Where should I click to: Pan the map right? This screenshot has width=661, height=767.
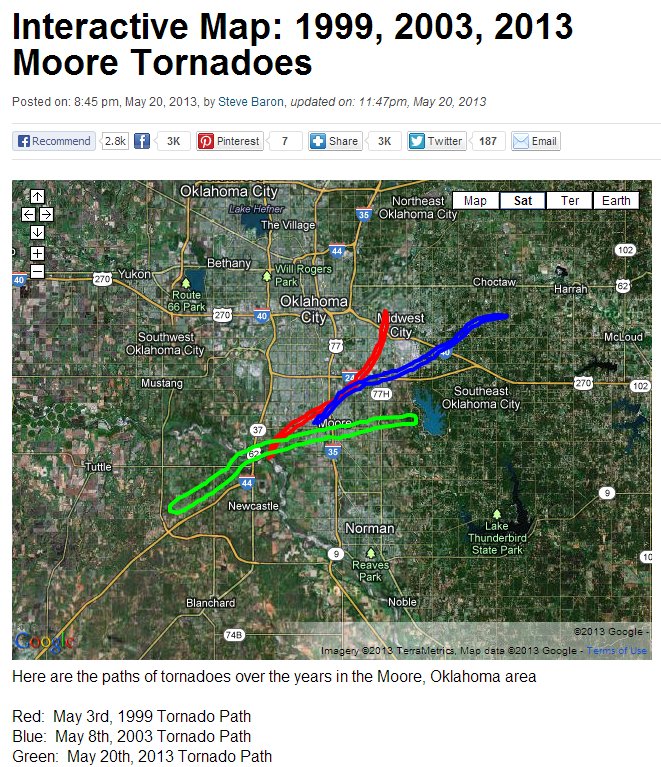tap(46, 214)
